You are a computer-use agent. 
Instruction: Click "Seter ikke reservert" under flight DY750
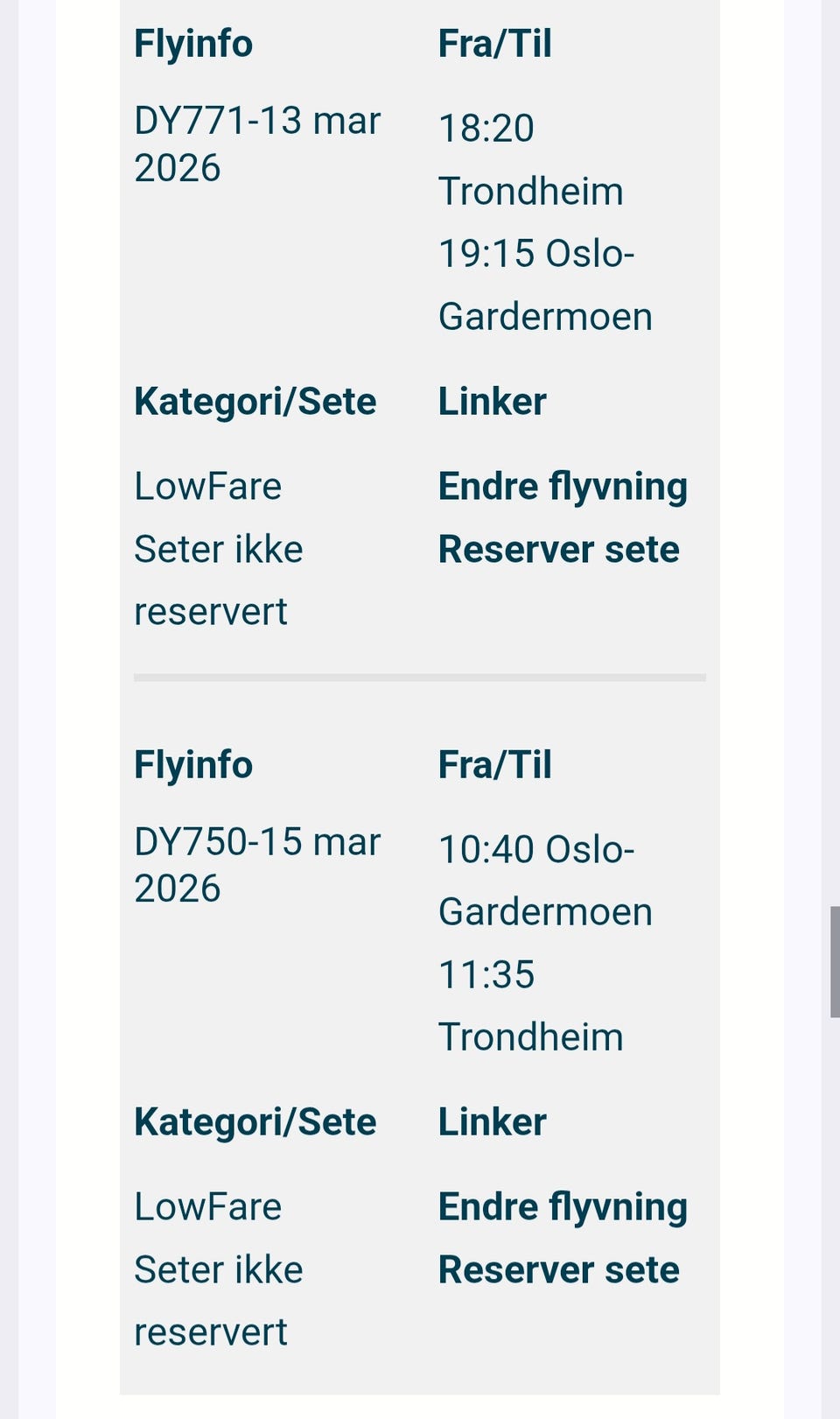[x=218, y=1300]
